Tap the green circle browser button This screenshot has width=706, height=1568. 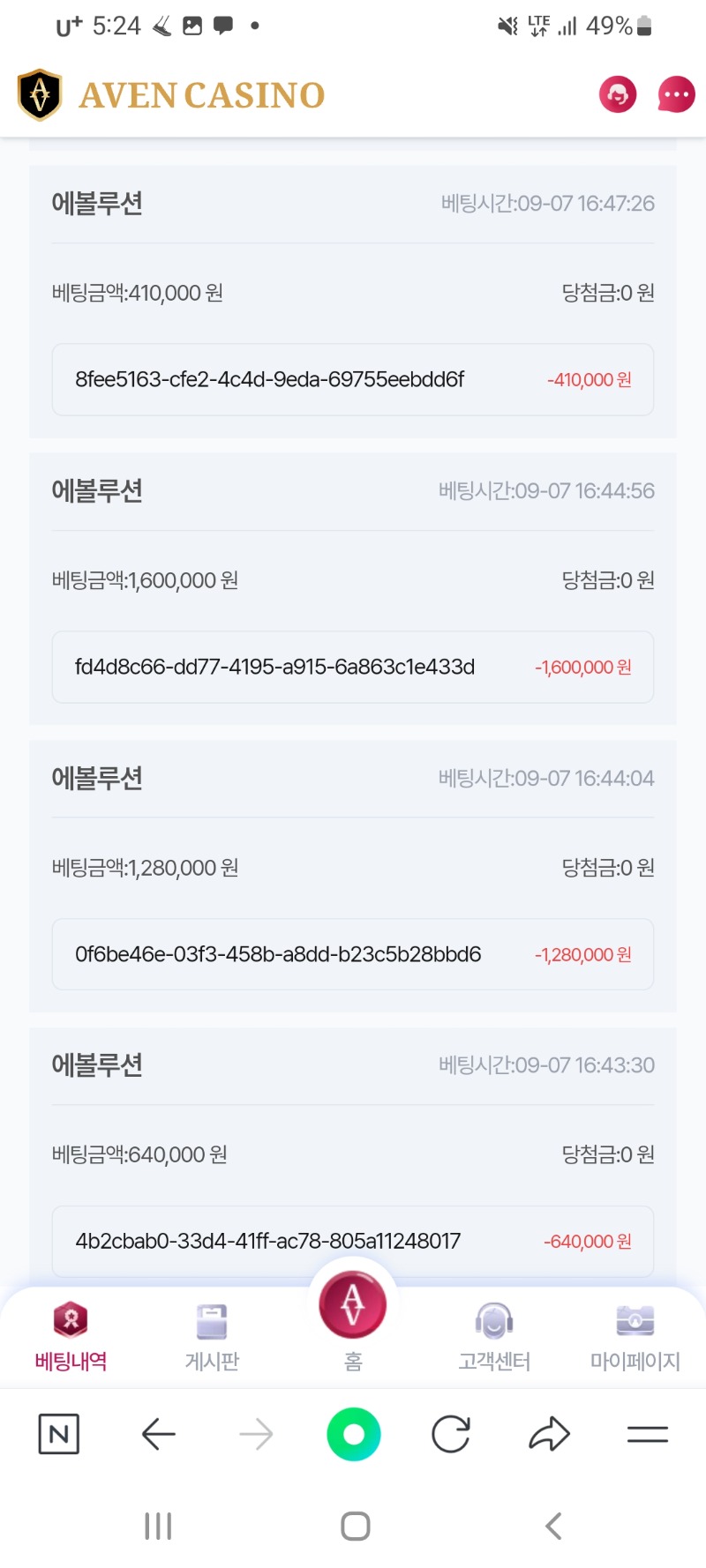[x=353, y=1434]
